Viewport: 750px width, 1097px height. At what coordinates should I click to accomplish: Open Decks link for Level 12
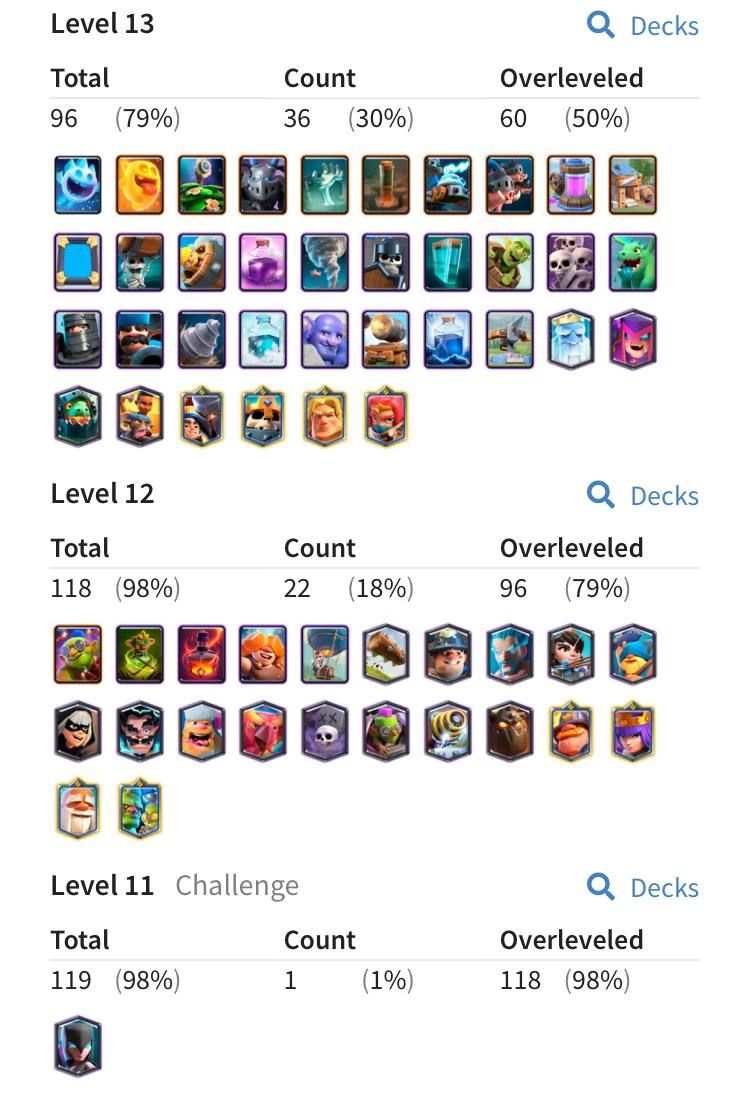click(x=644, y=495)
